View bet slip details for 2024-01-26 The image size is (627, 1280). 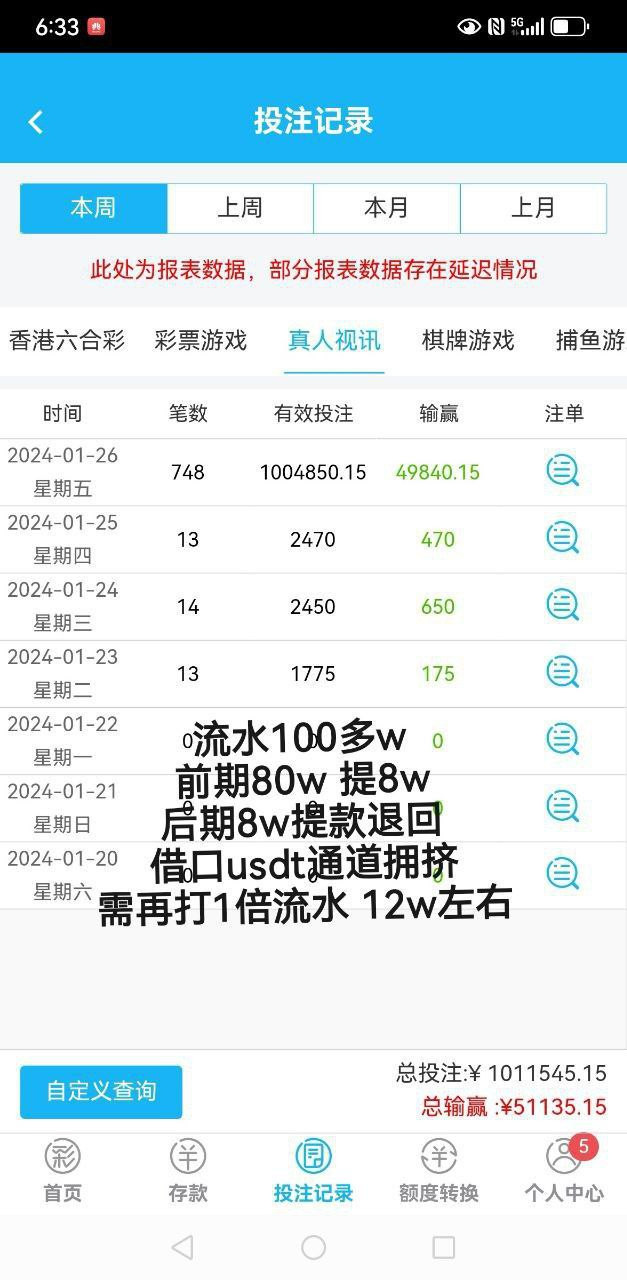pyautogui.click(x=563, y=471)
